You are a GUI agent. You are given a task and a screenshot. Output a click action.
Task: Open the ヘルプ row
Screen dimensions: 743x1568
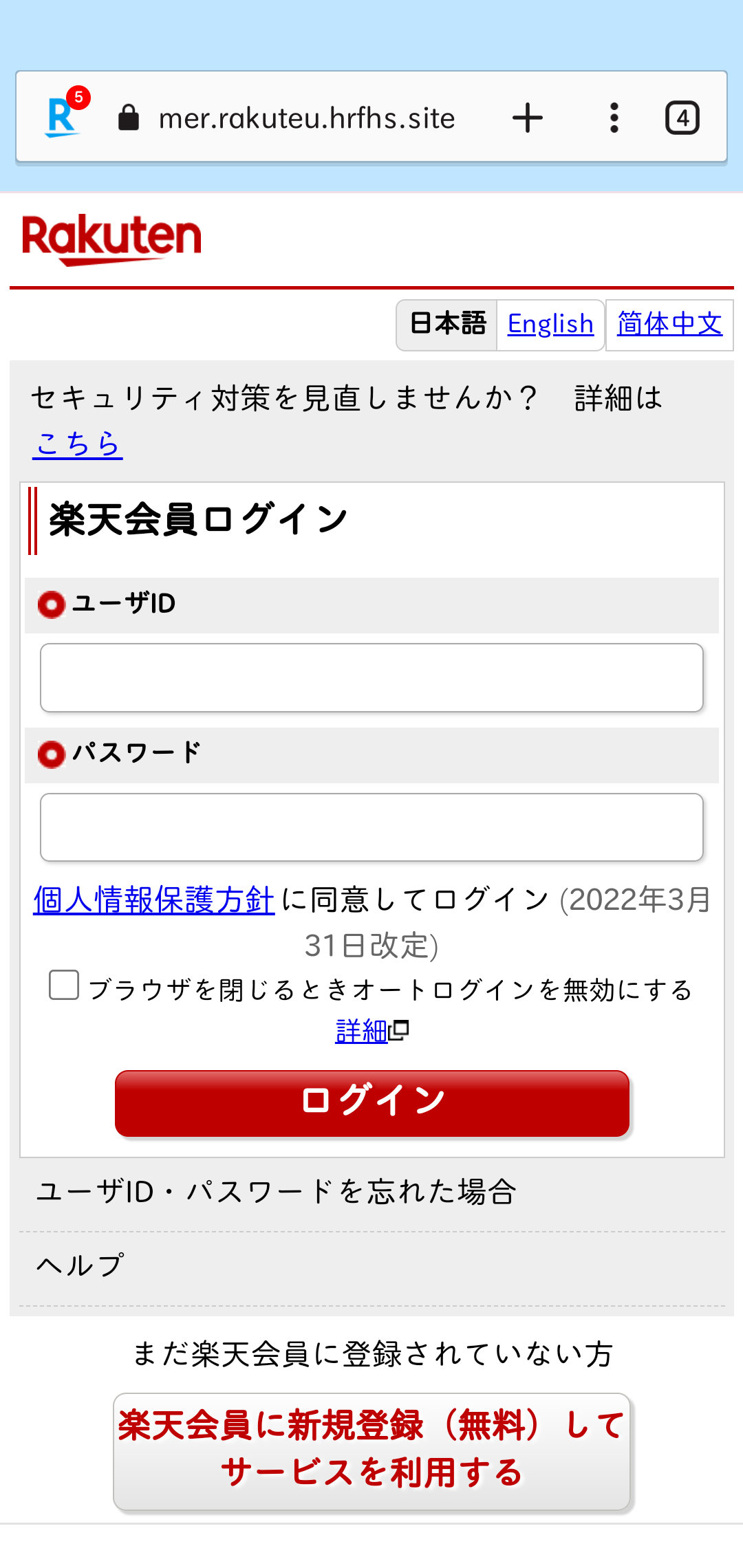pyautogui.click(x=80, y=1265)
